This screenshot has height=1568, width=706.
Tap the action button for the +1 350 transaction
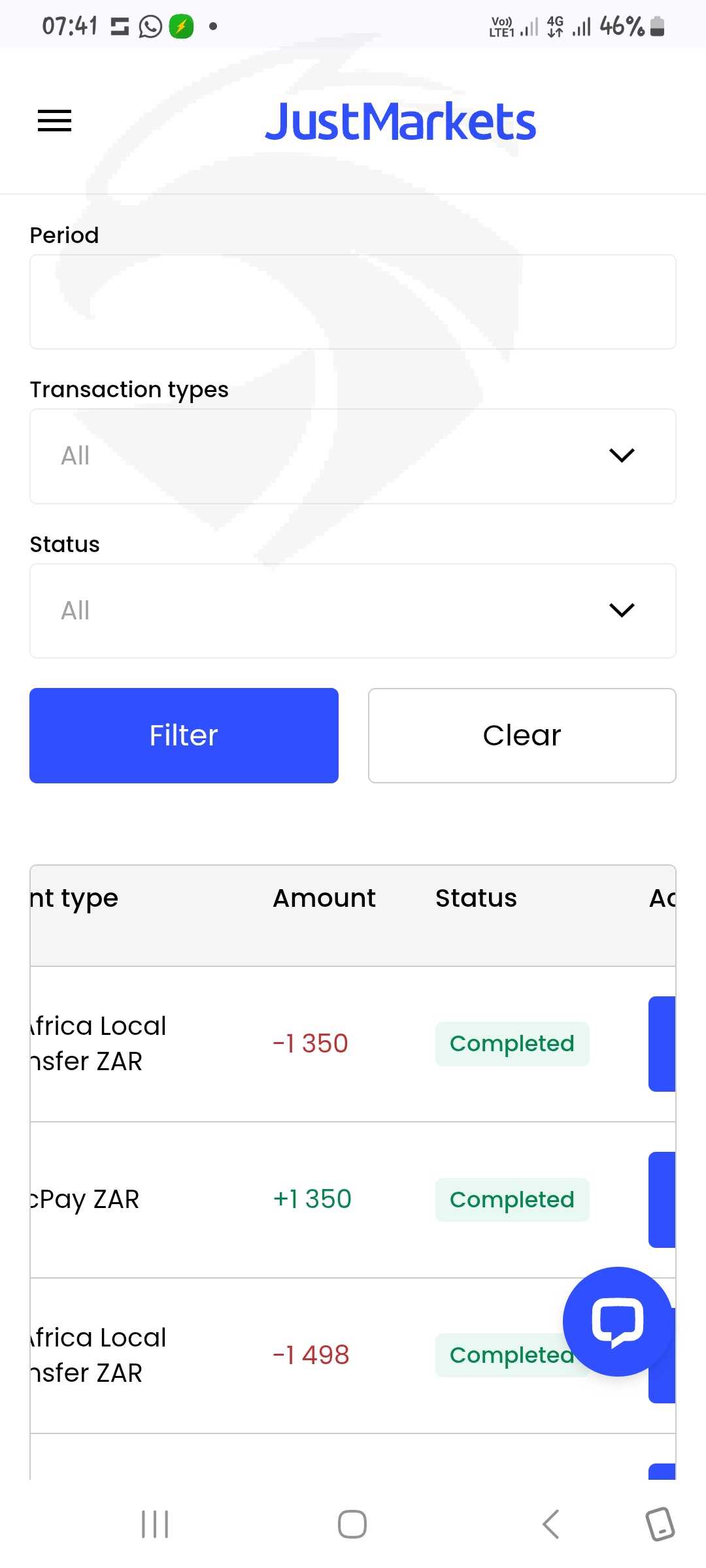[662, 1200]
